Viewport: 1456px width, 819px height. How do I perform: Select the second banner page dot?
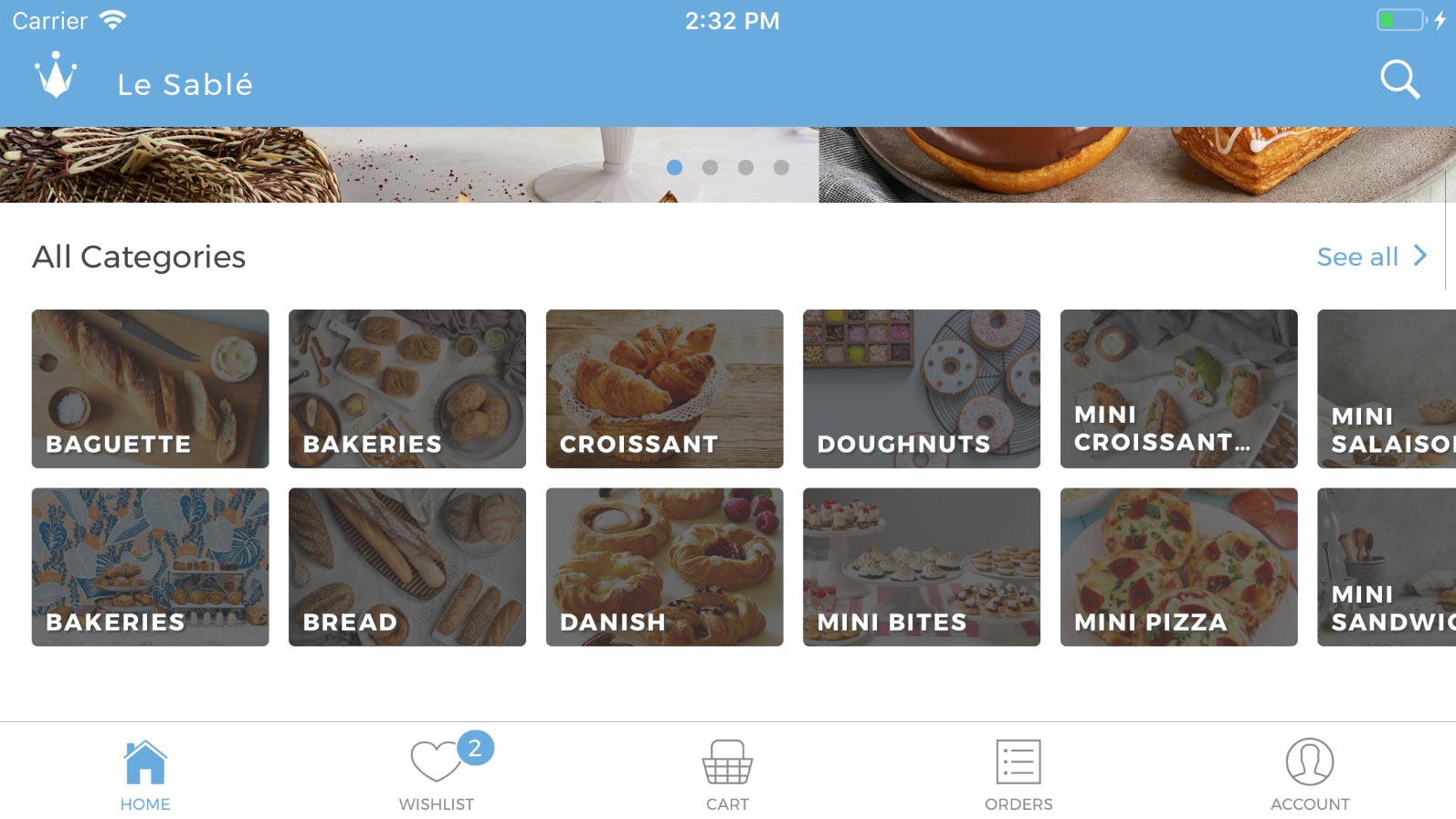pos(710,167)
